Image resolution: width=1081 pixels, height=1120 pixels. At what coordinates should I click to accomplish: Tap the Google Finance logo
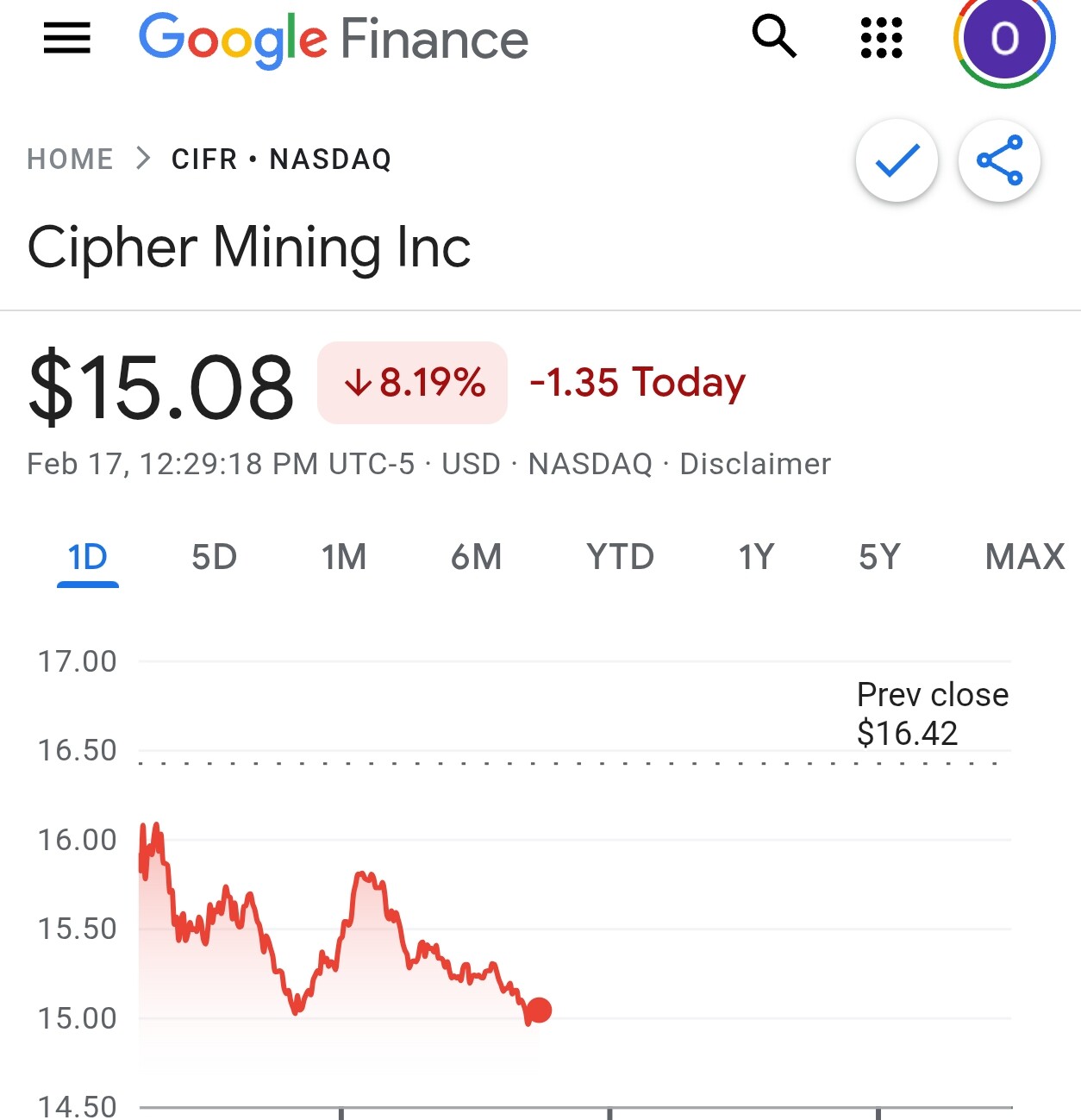[334, 40]
